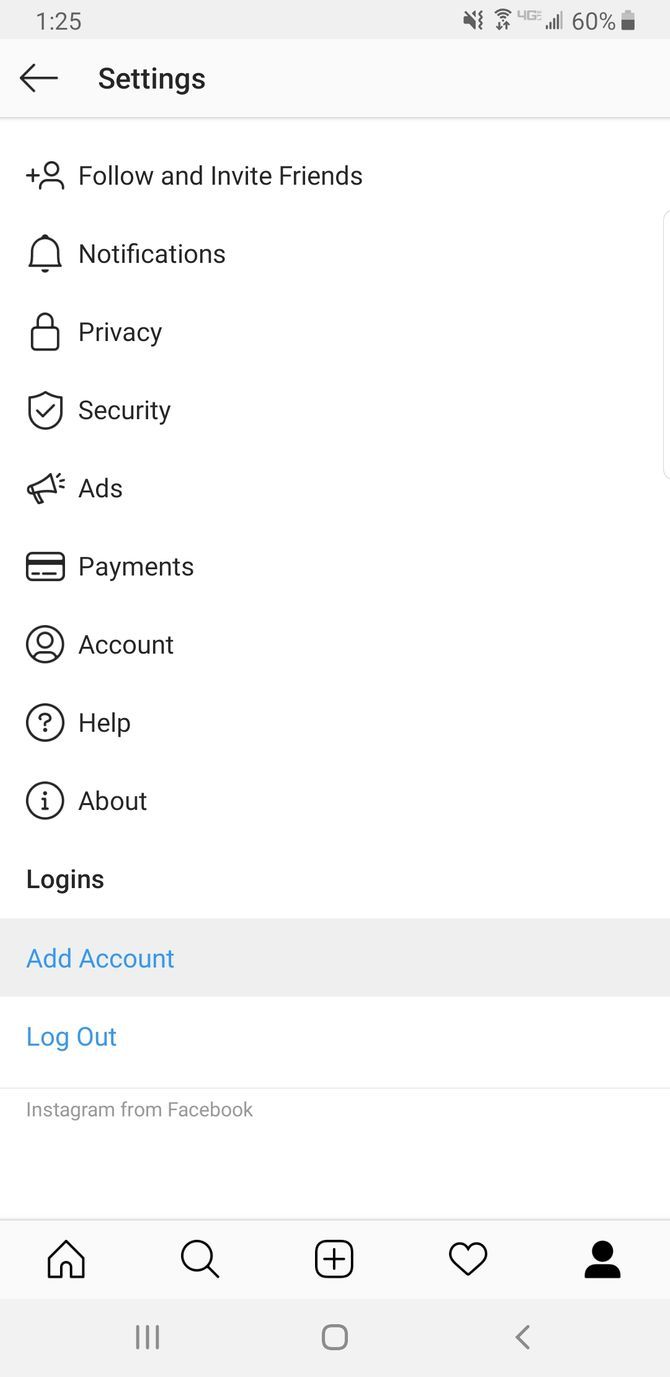670x1377 pixels.
Task: Go back from Settings using top arrow
Action: point(39,78)
